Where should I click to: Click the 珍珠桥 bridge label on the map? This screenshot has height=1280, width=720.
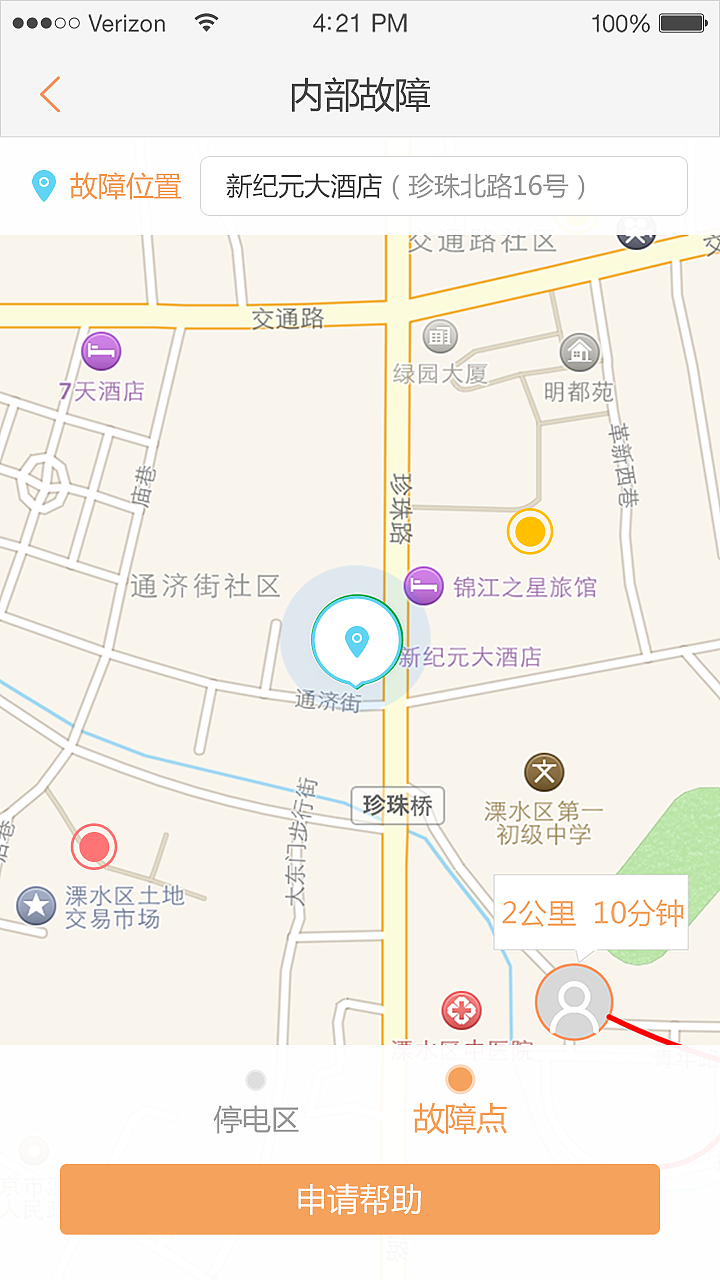pos(397,806)
